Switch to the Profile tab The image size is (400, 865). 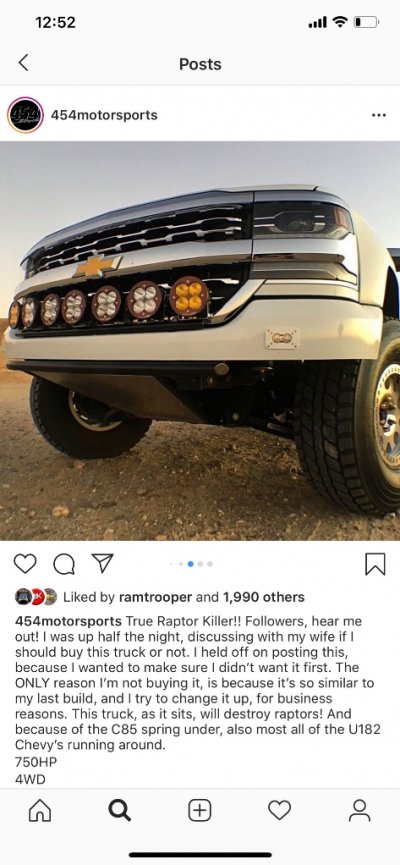(x=360, y=810)
